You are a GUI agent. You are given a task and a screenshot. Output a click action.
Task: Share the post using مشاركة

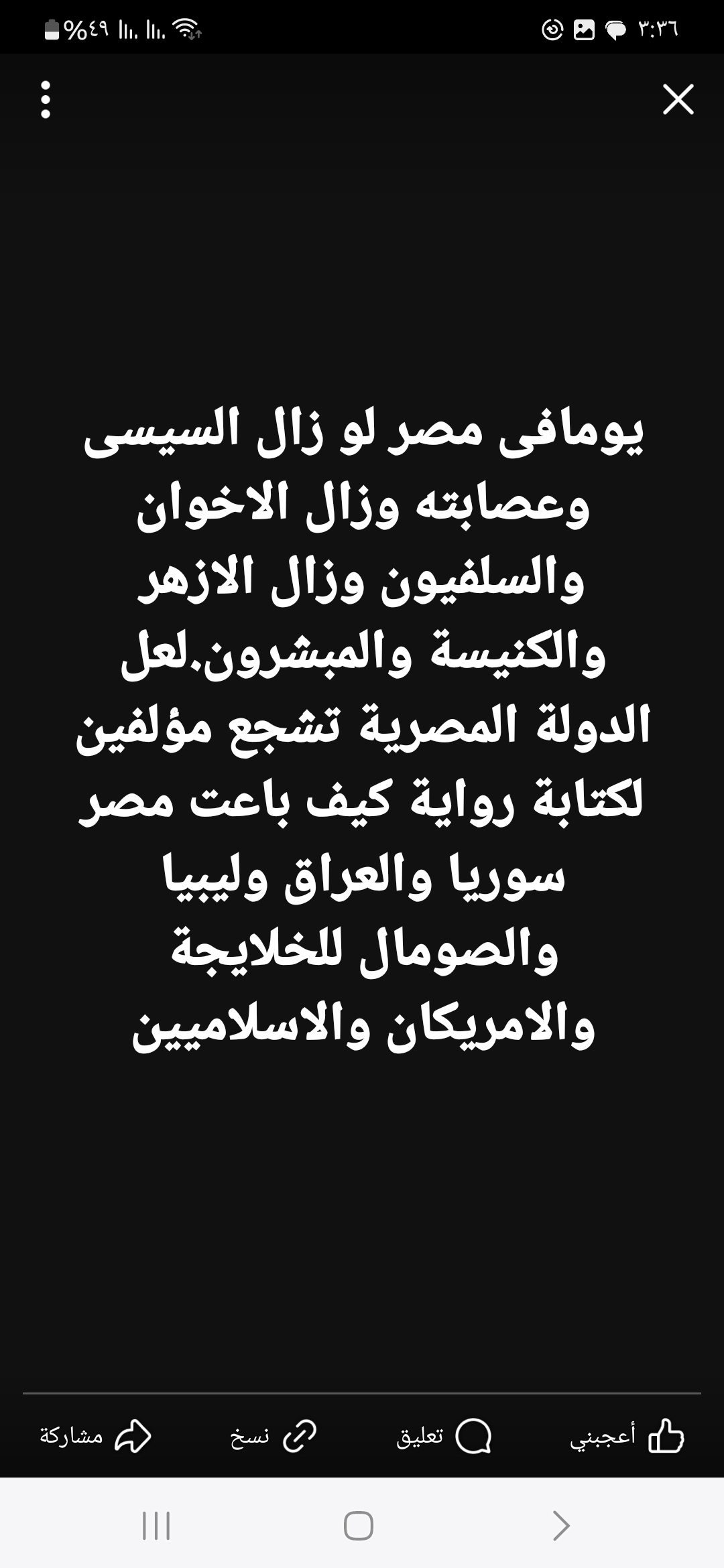pos(95,1437)
